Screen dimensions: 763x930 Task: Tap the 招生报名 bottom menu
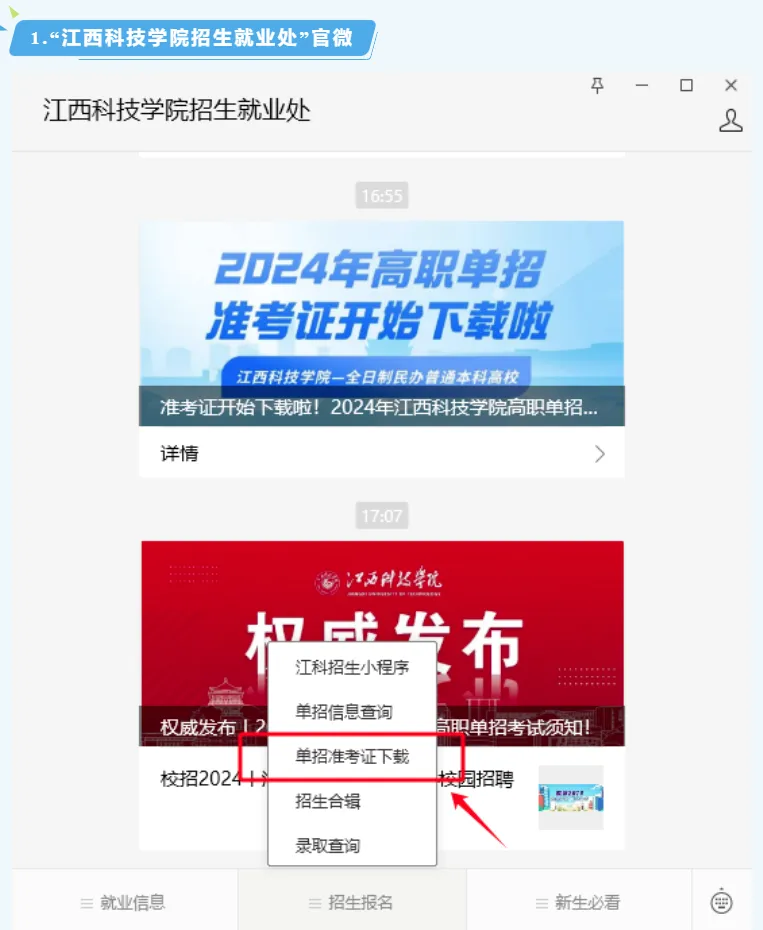(x=352, y=902)
